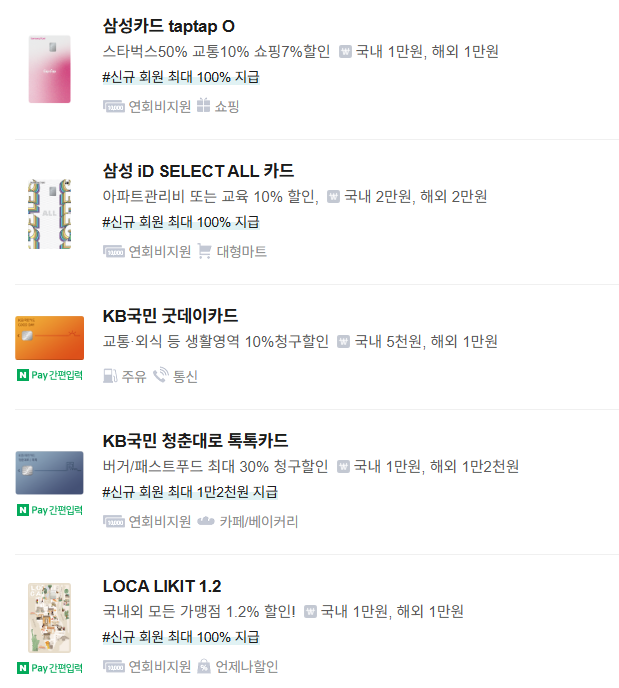Open the LOCA LIKIT 1.2 card listing
The width and height of the screenshot is (619, 688).
click(x=162, y=585)
